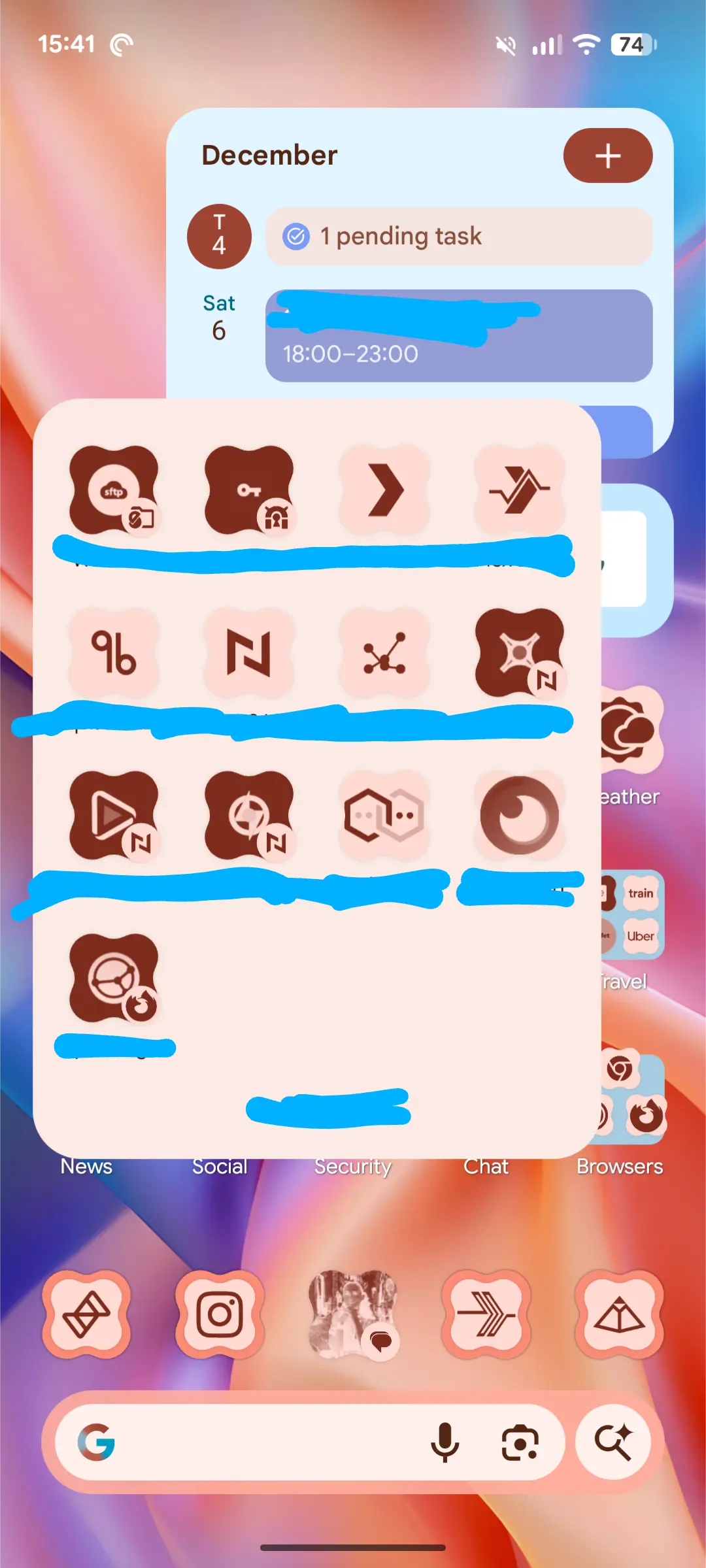Open the bold chevron arrow app

pos(384,490)
